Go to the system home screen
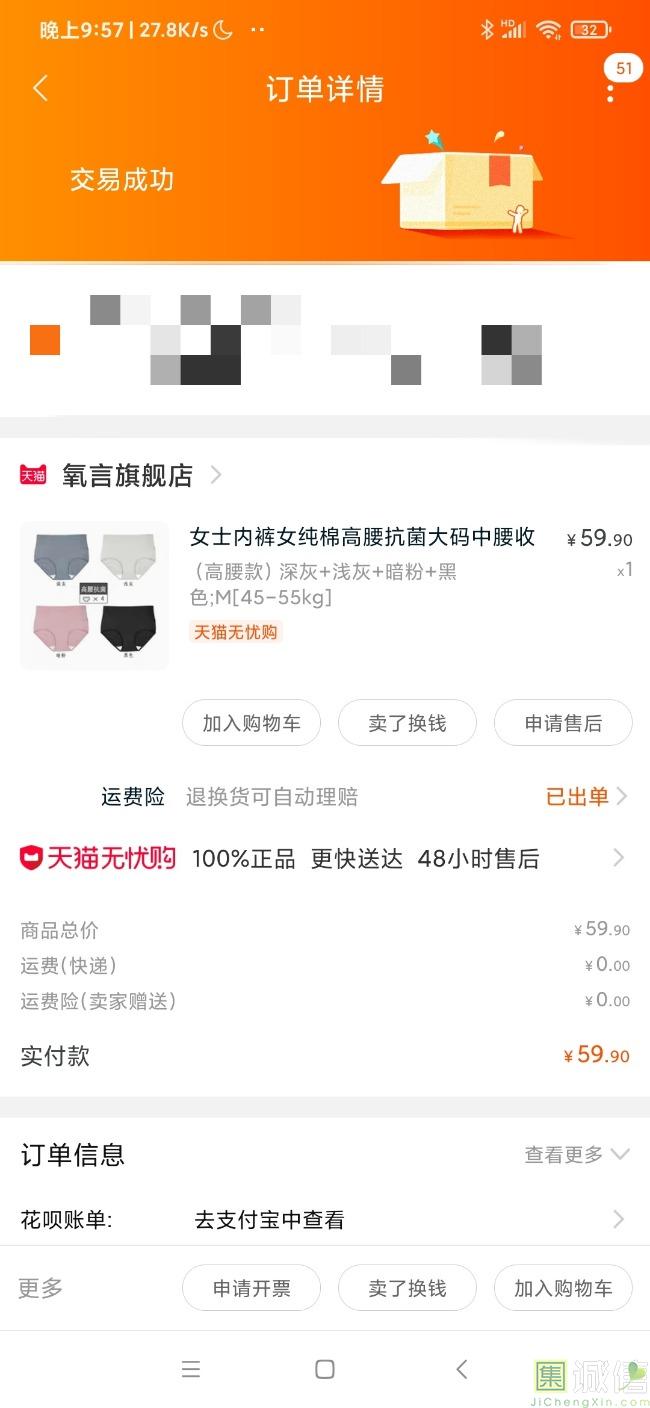Screen dimensions: 650x1408 pyautogui.click(x=325, y=1369)
